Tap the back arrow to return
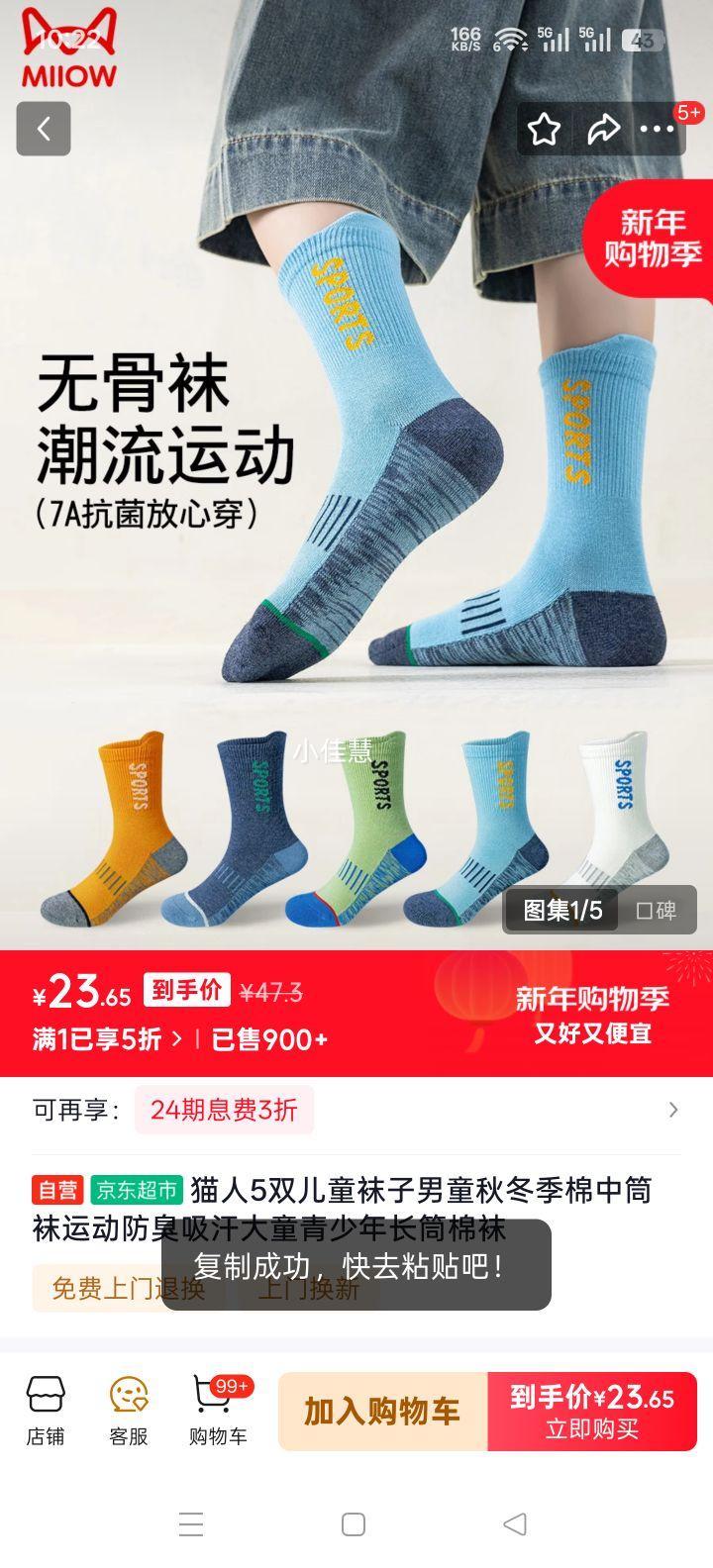Screen dimensions: 713x1568 (x=43, y=129)
